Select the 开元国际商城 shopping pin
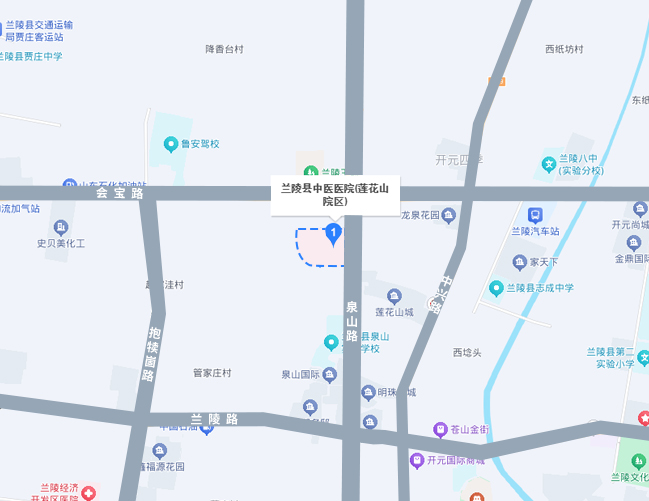The width and height of the screenshot is (649, 501). tap(417, 460)
